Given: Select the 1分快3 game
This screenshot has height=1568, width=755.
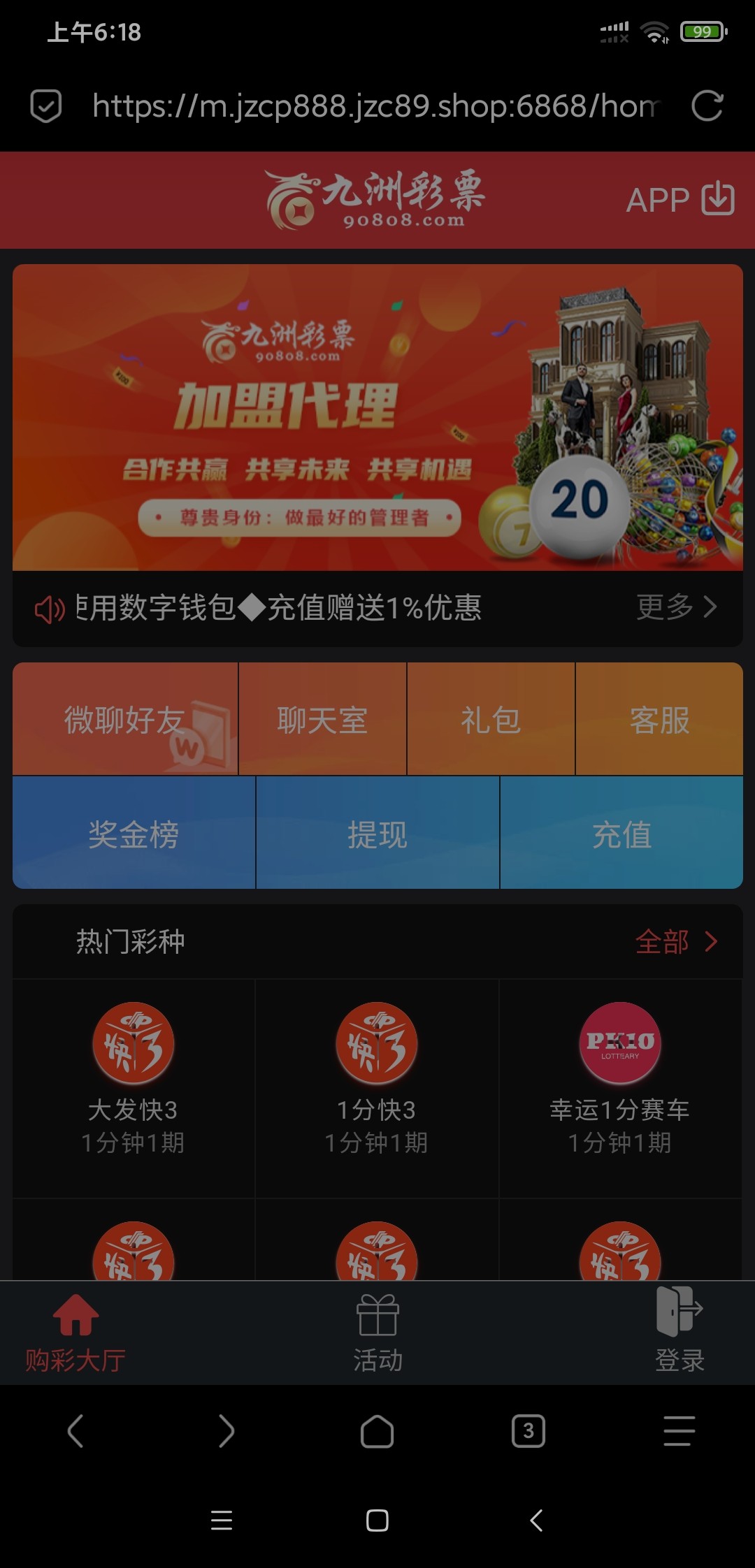Looking at the screenshot, I should pyautogui.click(x=377, y=1077).
